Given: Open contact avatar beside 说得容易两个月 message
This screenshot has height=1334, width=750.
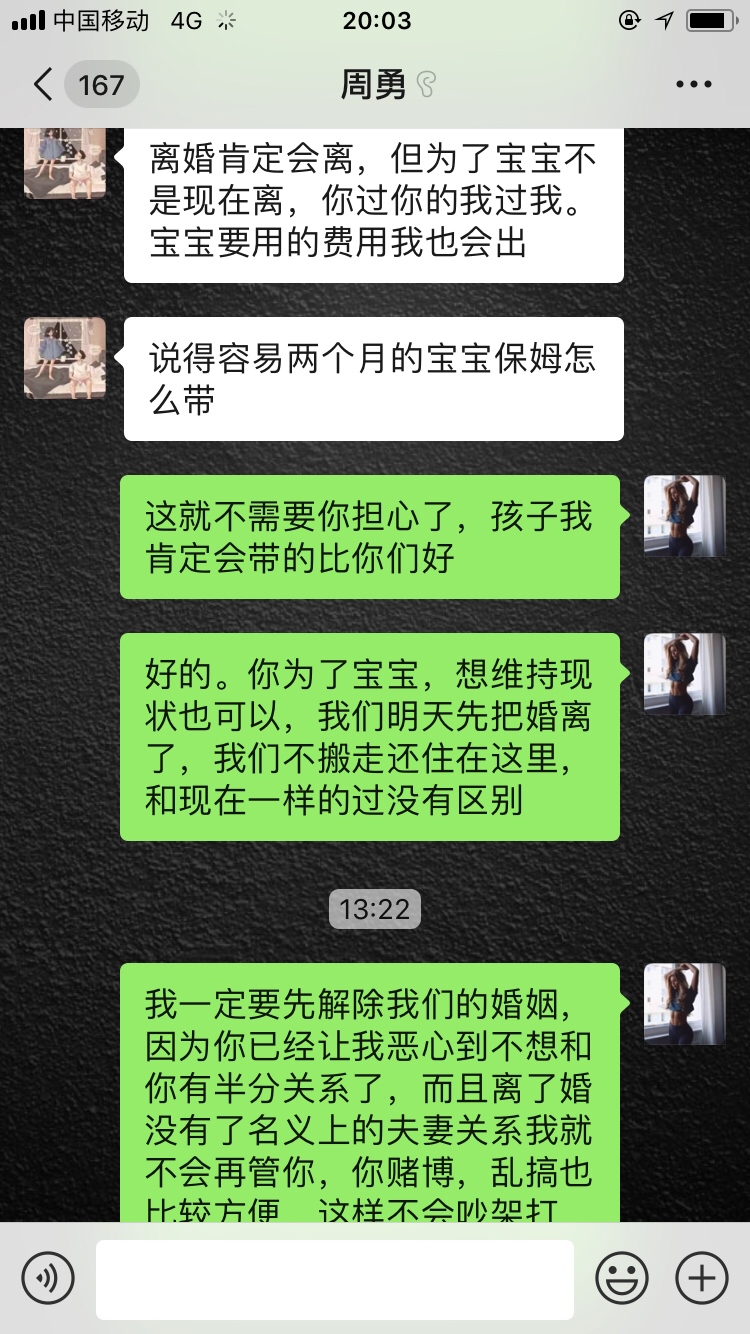Looking at the screenshot, I should pos(65,358).
